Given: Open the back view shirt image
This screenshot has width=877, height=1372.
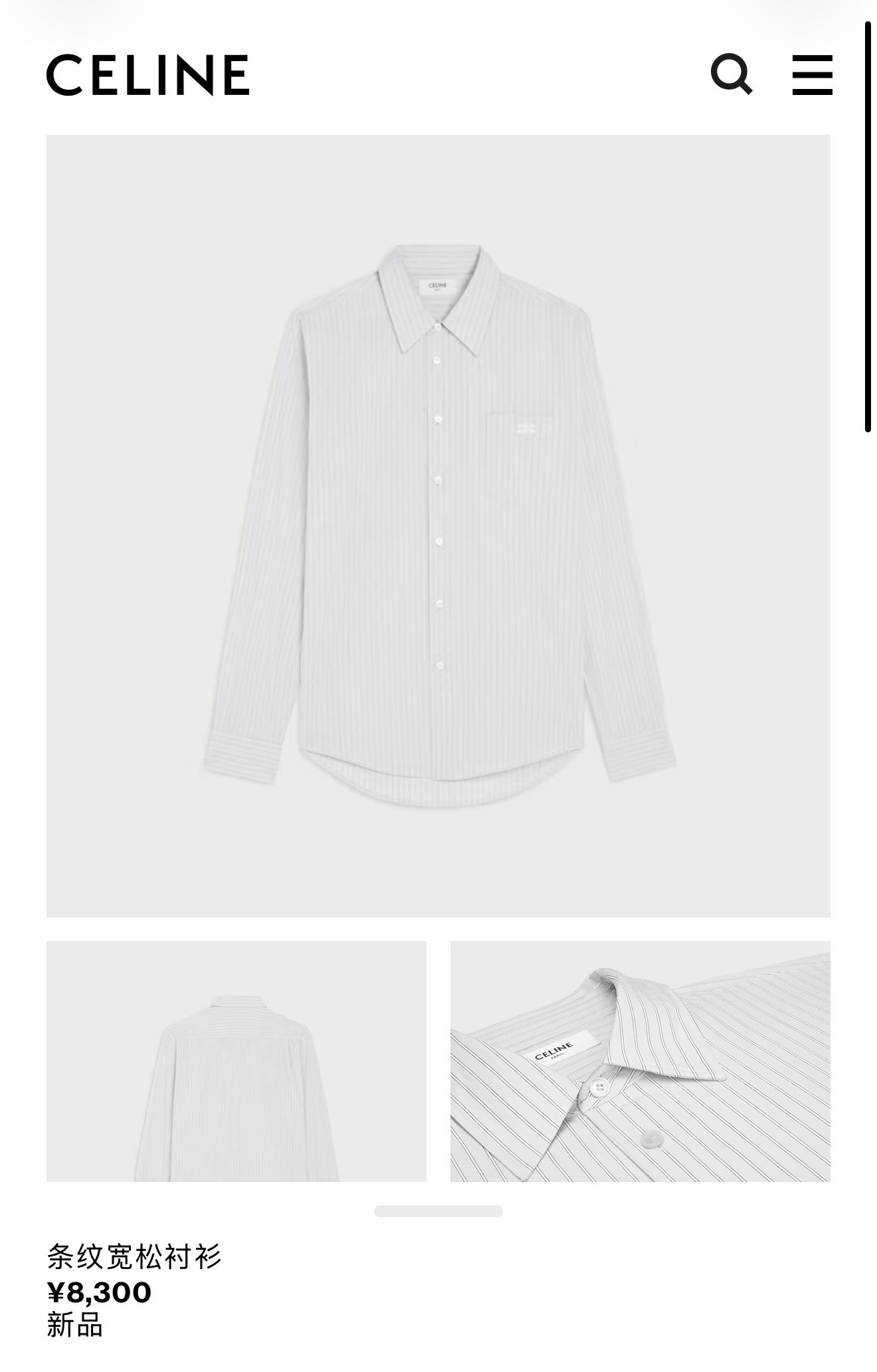Looking at the screenshot, I should (236, 1061).
